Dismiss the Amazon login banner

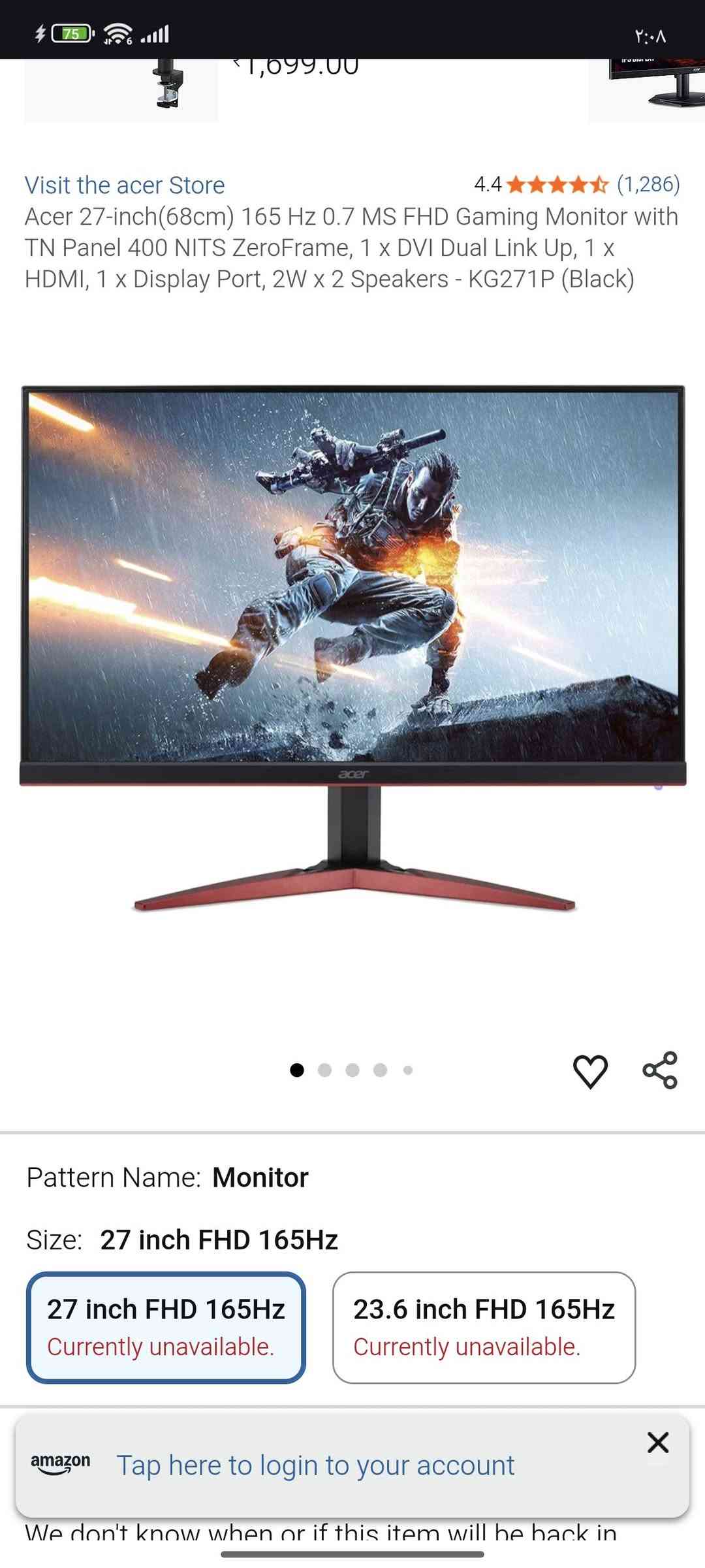click(x=657, y=1443)
